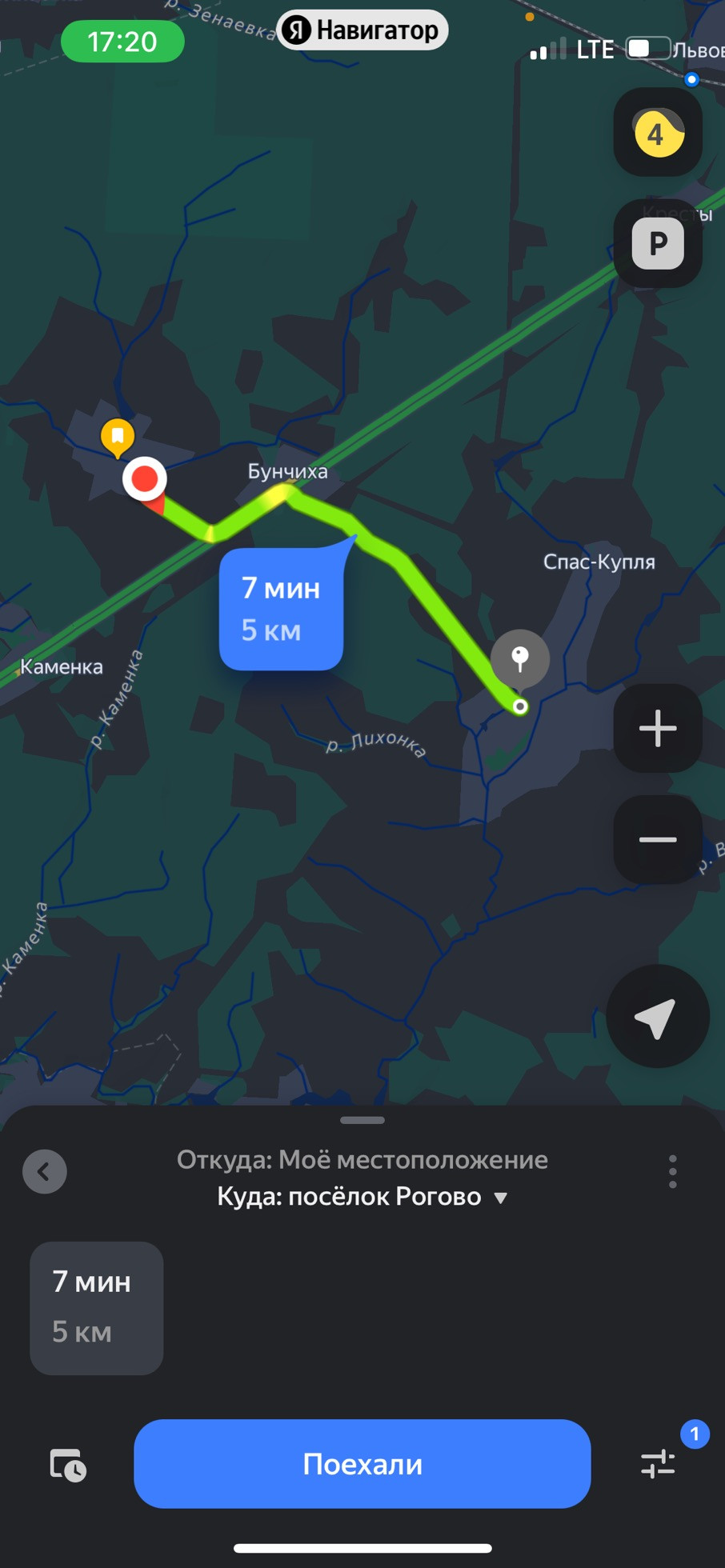
Task: Center map on my location arrow
Action: point(658,1016)
